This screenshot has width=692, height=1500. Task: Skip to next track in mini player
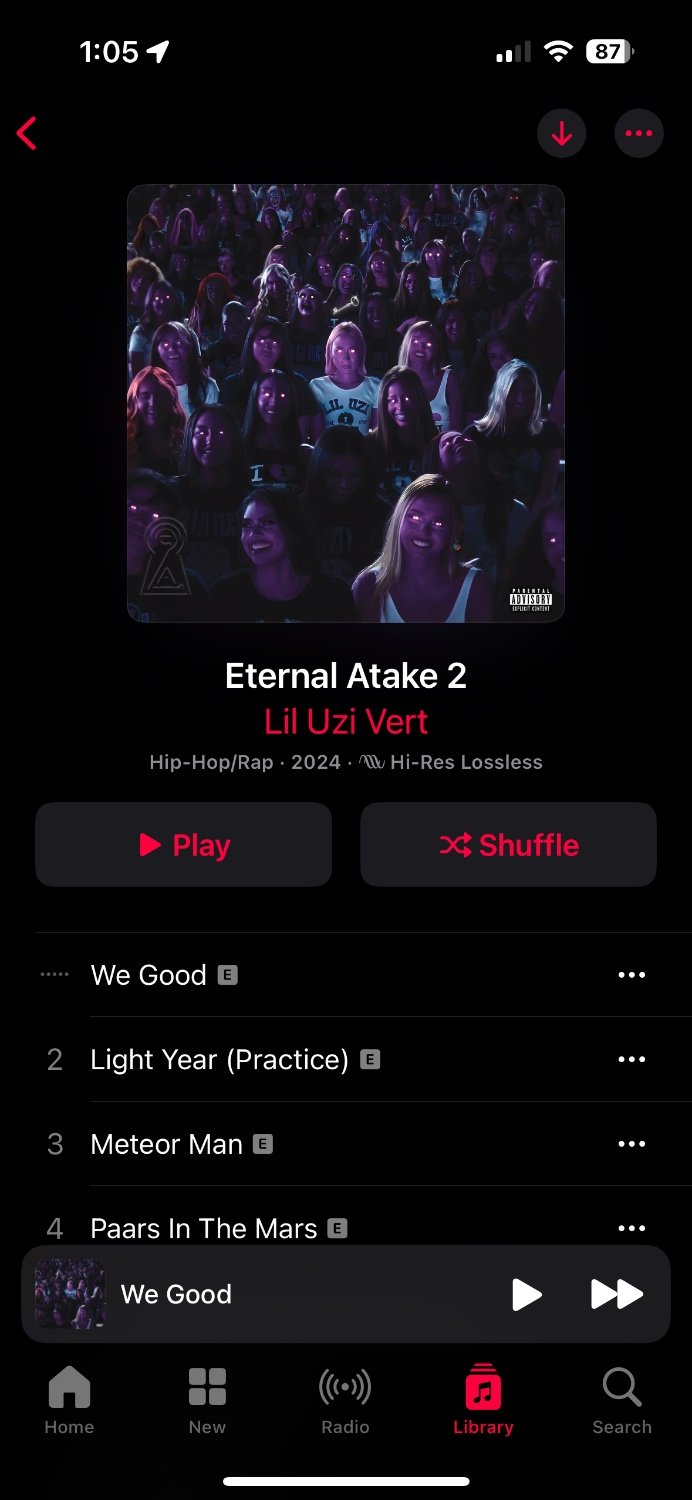pos(616,1294)
